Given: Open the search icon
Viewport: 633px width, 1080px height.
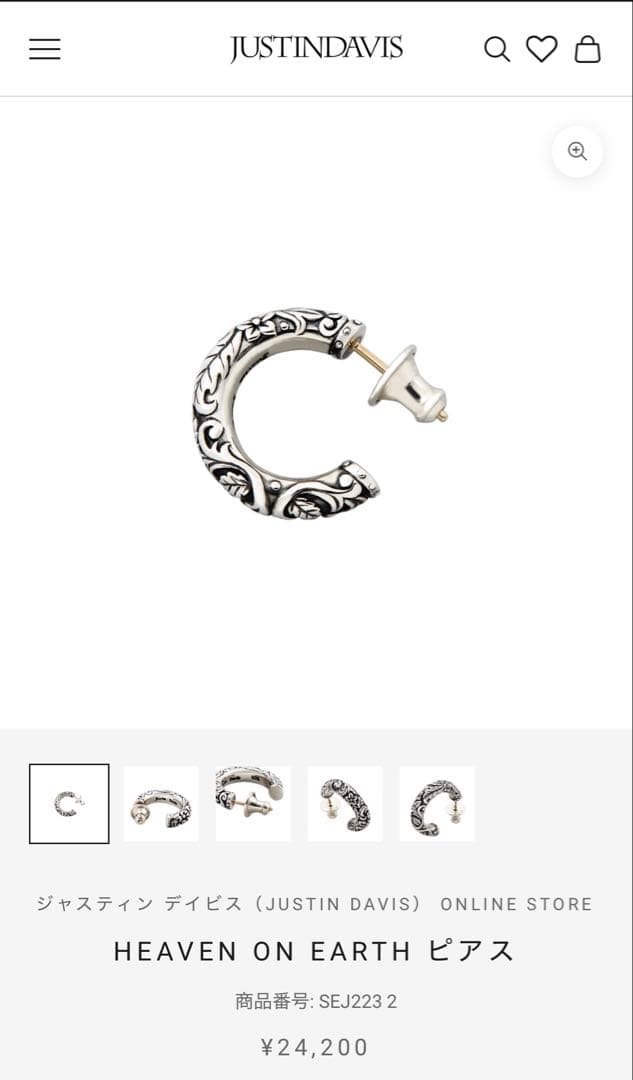Looking at the screenshot, I should coord(497,49).
